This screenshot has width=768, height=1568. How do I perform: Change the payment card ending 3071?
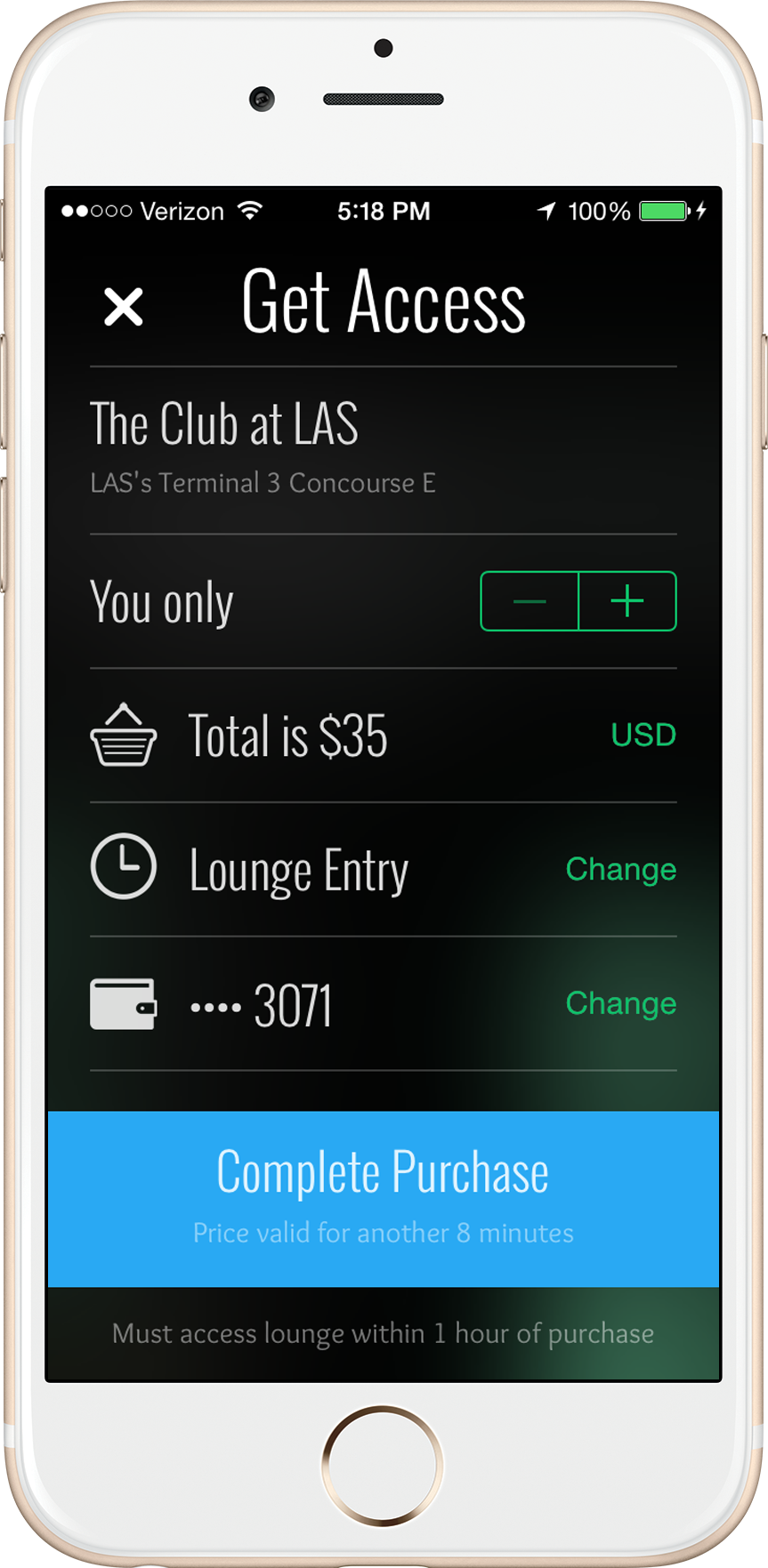click(620, 1003)
